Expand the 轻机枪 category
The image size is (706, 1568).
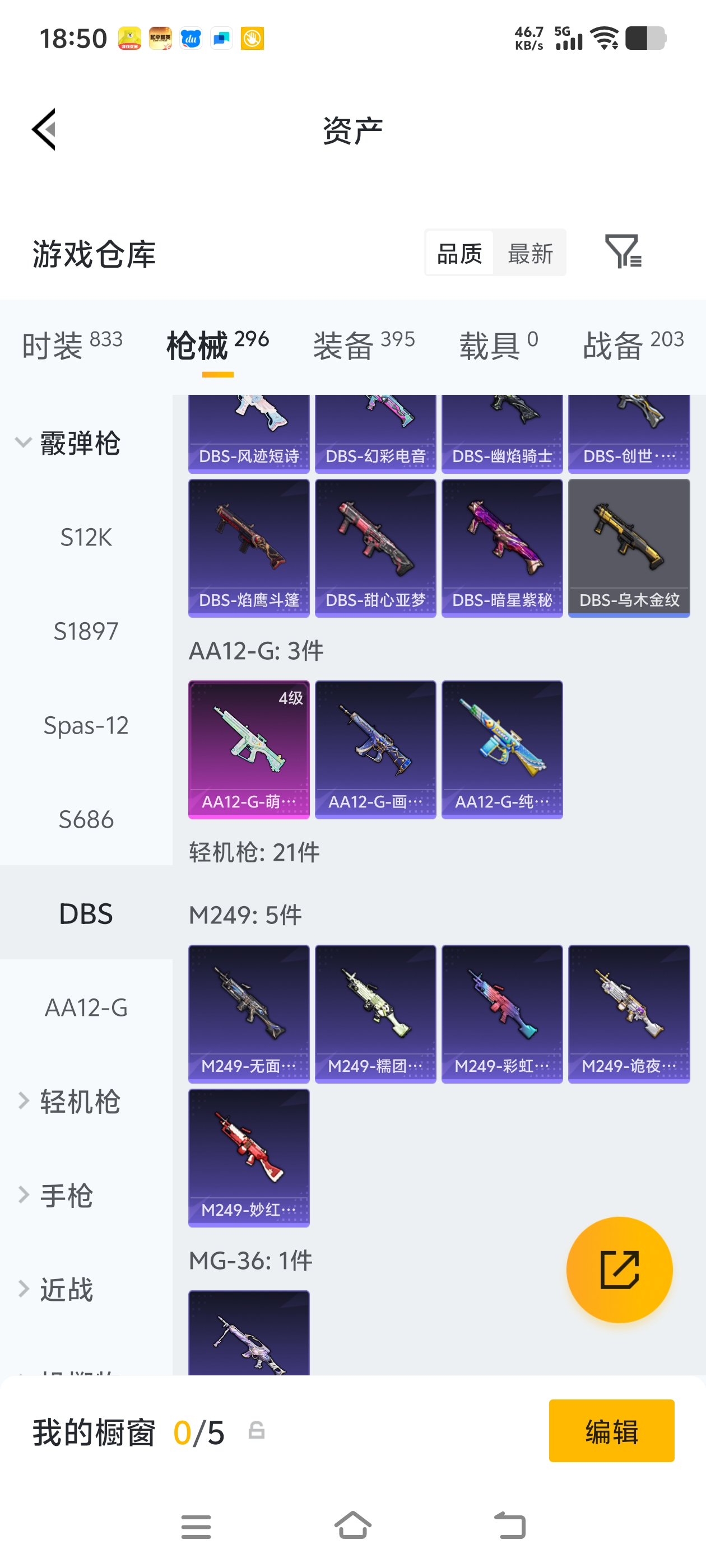(x=67, y=1101)
